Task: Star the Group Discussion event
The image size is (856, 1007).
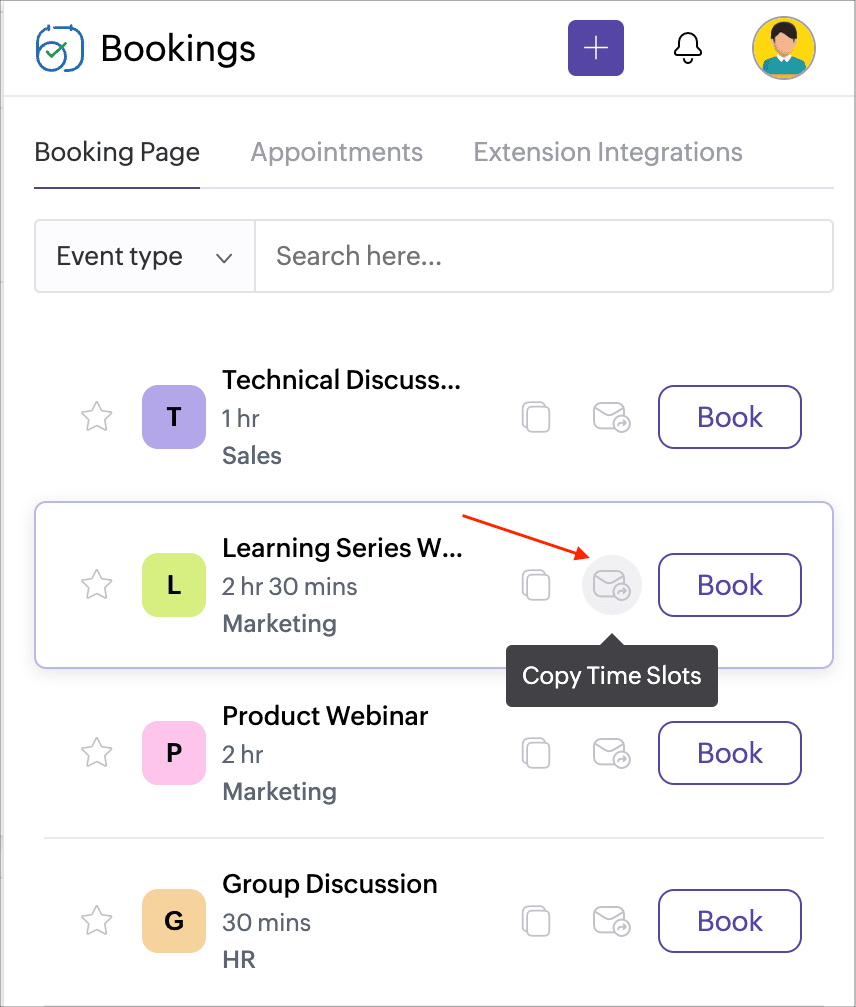Action: tap(96, 920)
